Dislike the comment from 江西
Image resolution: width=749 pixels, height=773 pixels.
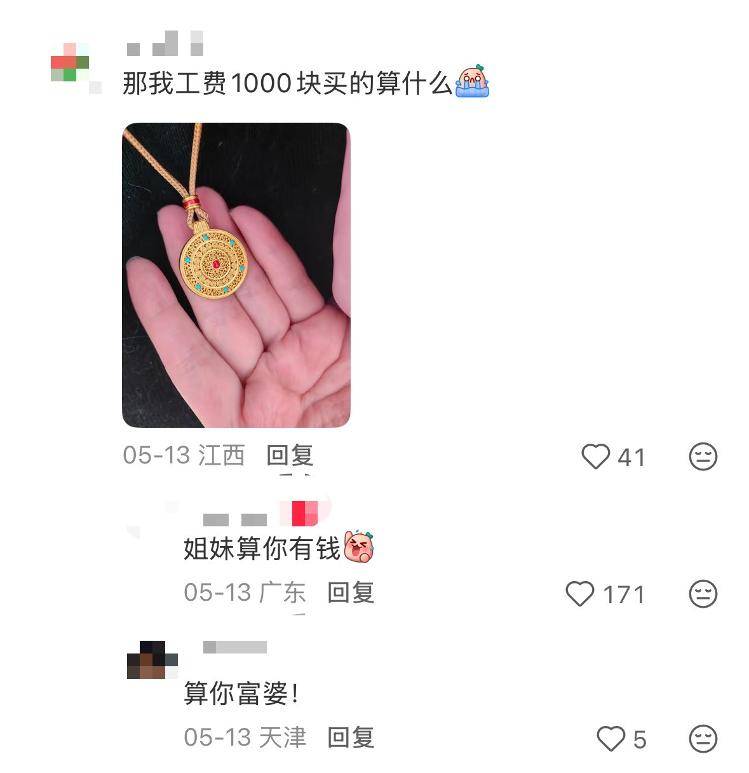(x=703, y=457)
